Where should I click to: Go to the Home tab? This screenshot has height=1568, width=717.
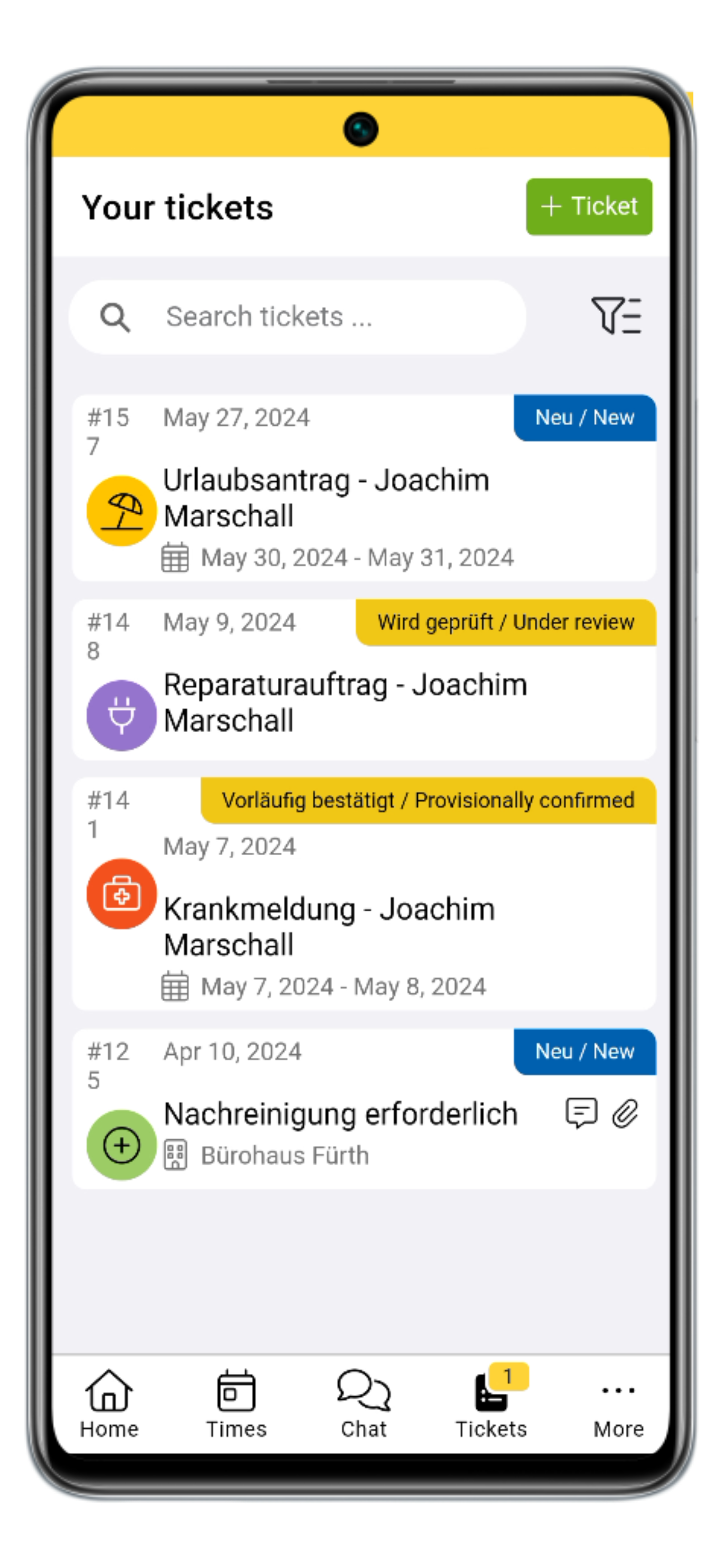tap(109, 1403)
